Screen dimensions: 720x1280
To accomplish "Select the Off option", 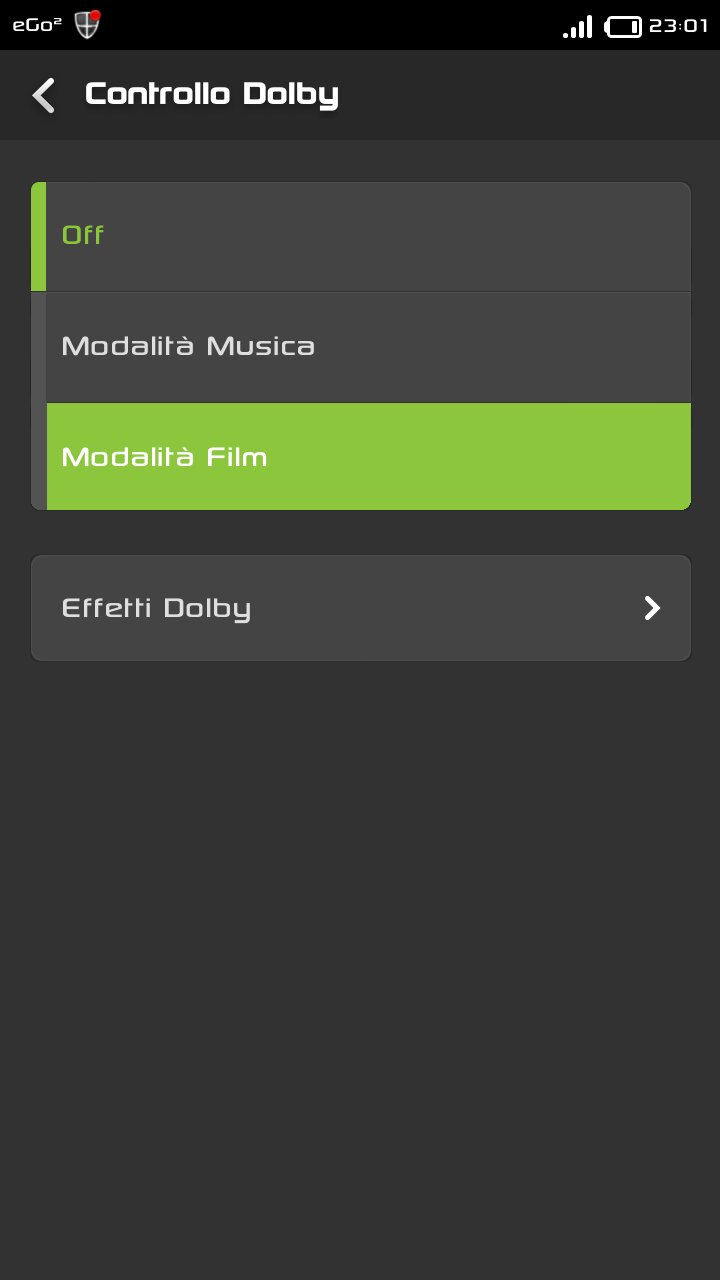I will coord(361,236).
